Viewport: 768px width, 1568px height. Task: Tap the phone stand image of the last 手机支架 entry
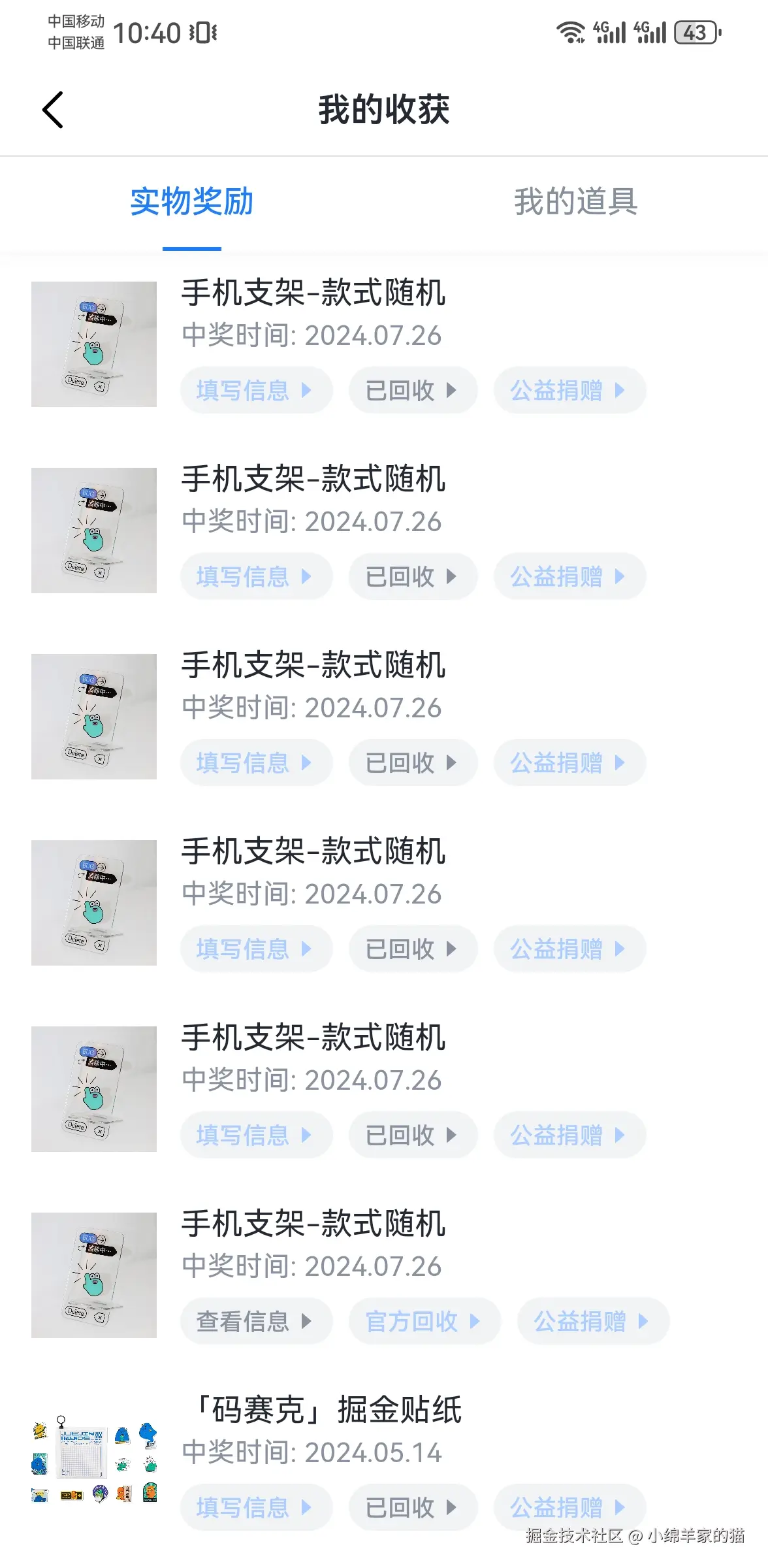(x=93, y=1274)
